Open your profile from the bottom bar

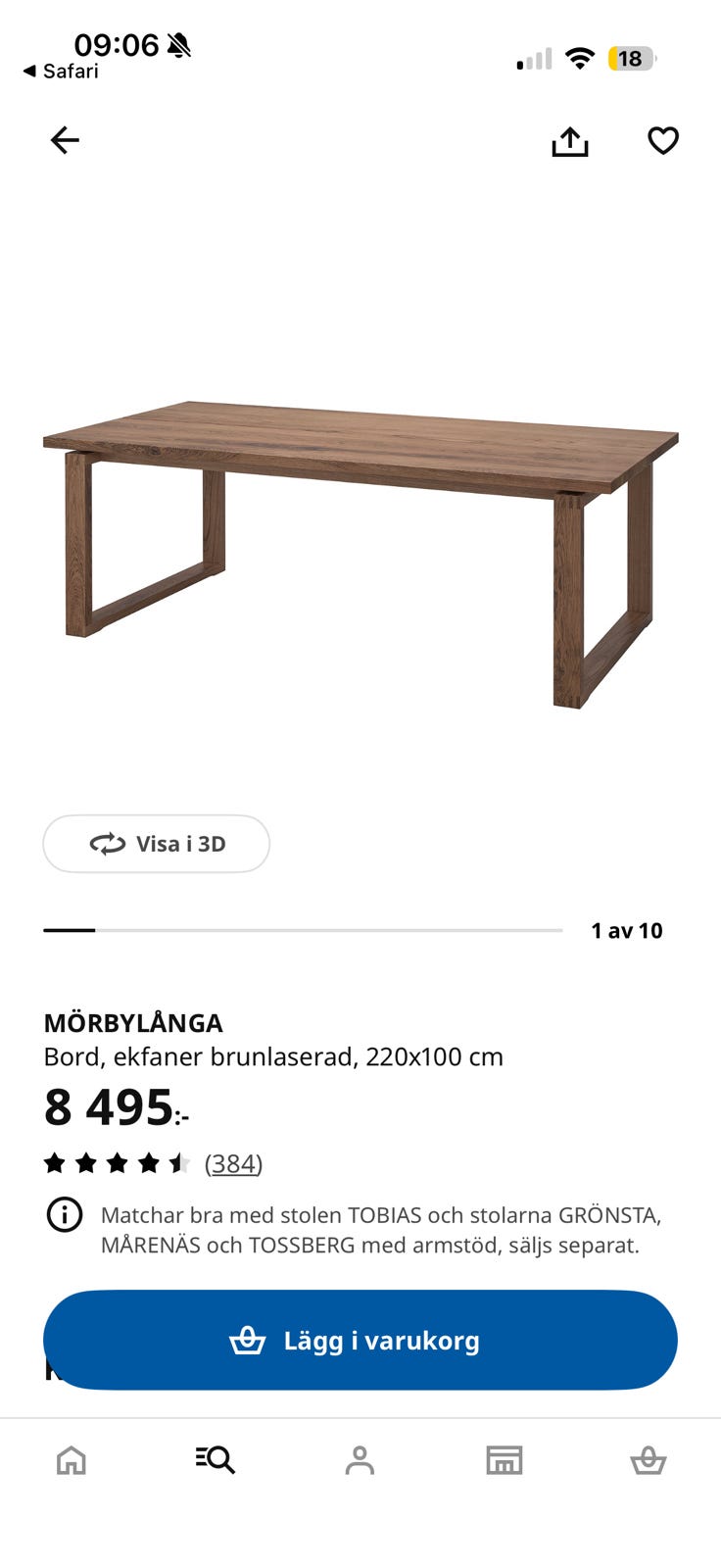click(360, 1459)
